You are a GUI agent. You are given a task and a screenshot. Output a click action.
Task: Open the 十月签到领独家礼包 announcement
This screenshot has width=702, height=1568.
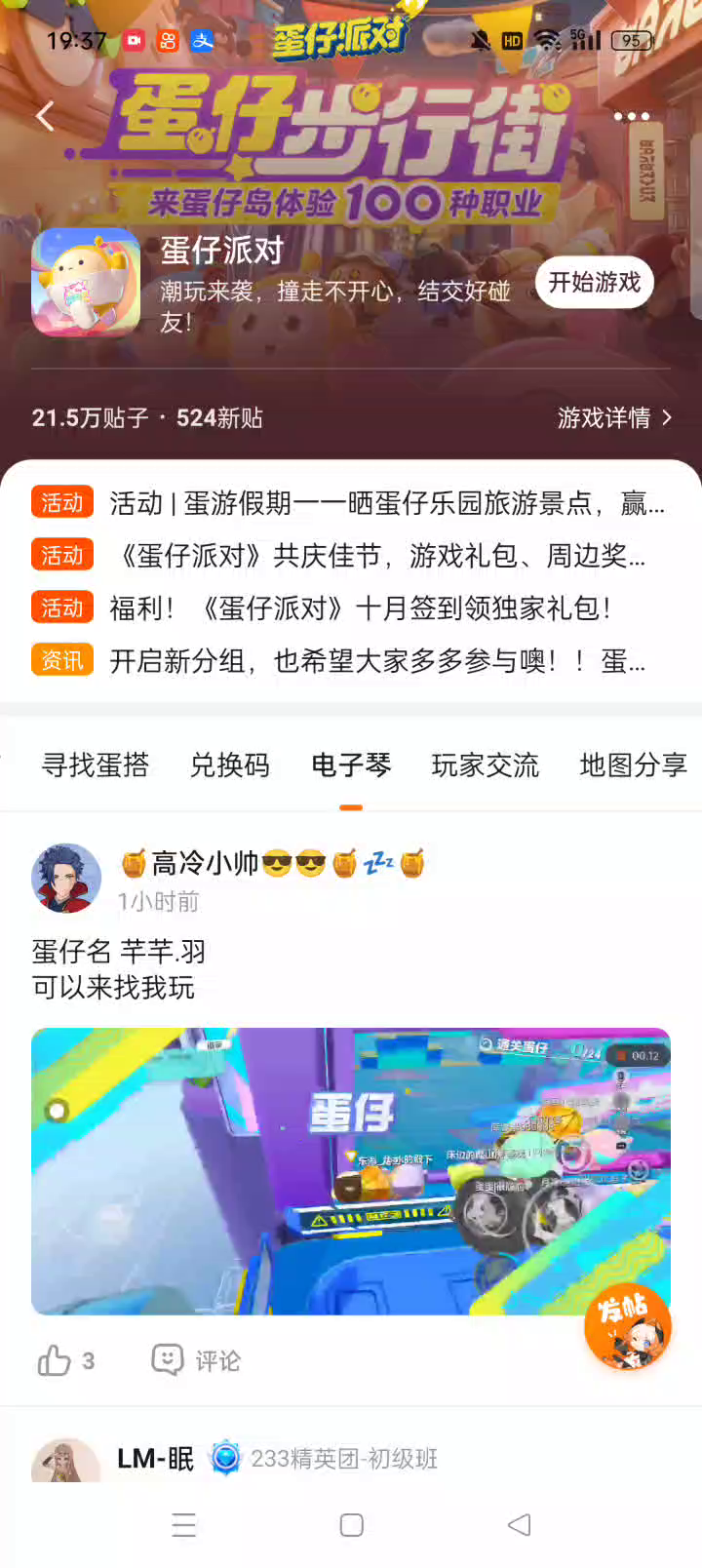[x=361, y=608]
